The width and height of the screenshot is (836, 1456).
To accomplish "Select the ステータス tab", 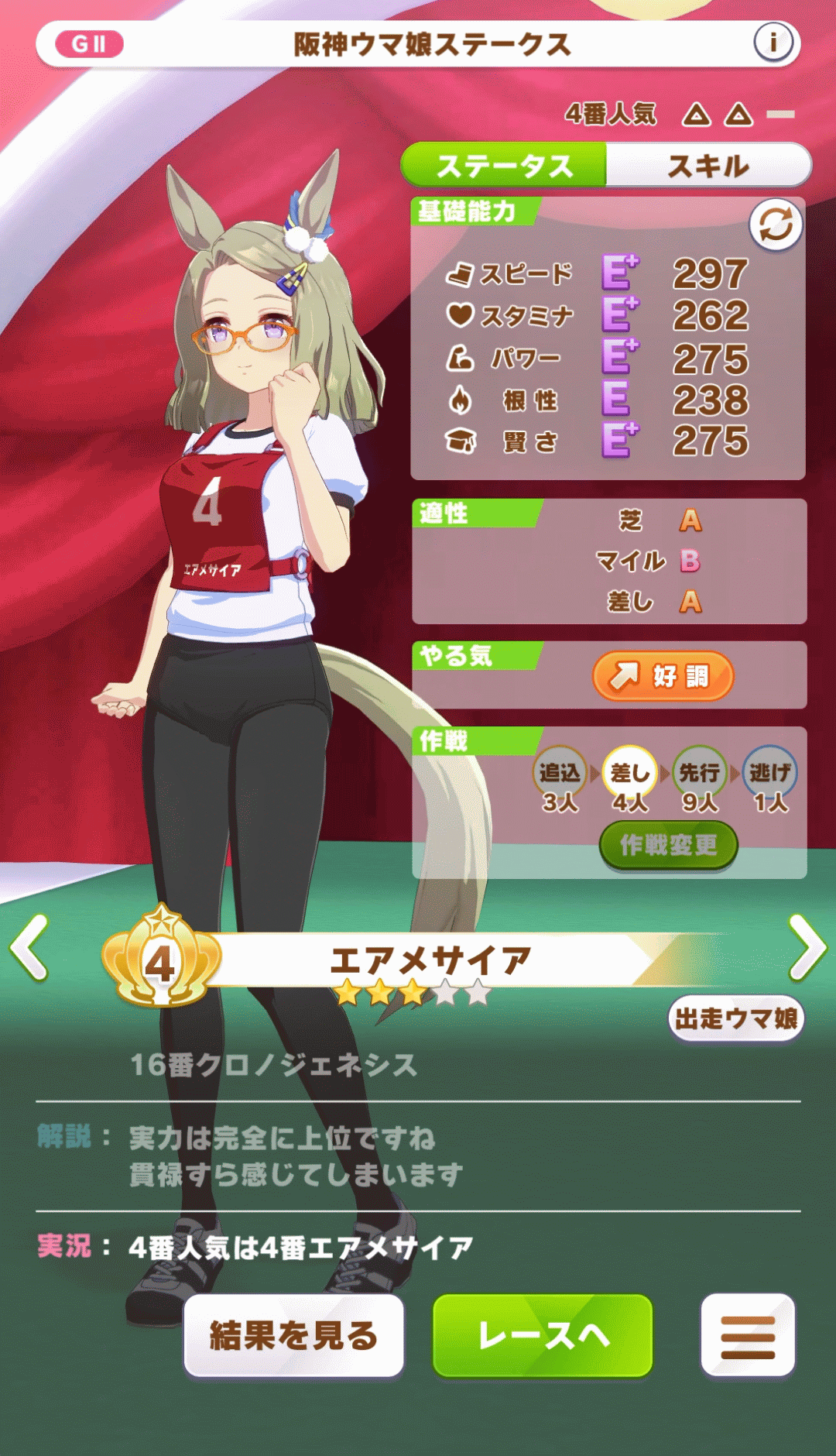I will [504, 166].
